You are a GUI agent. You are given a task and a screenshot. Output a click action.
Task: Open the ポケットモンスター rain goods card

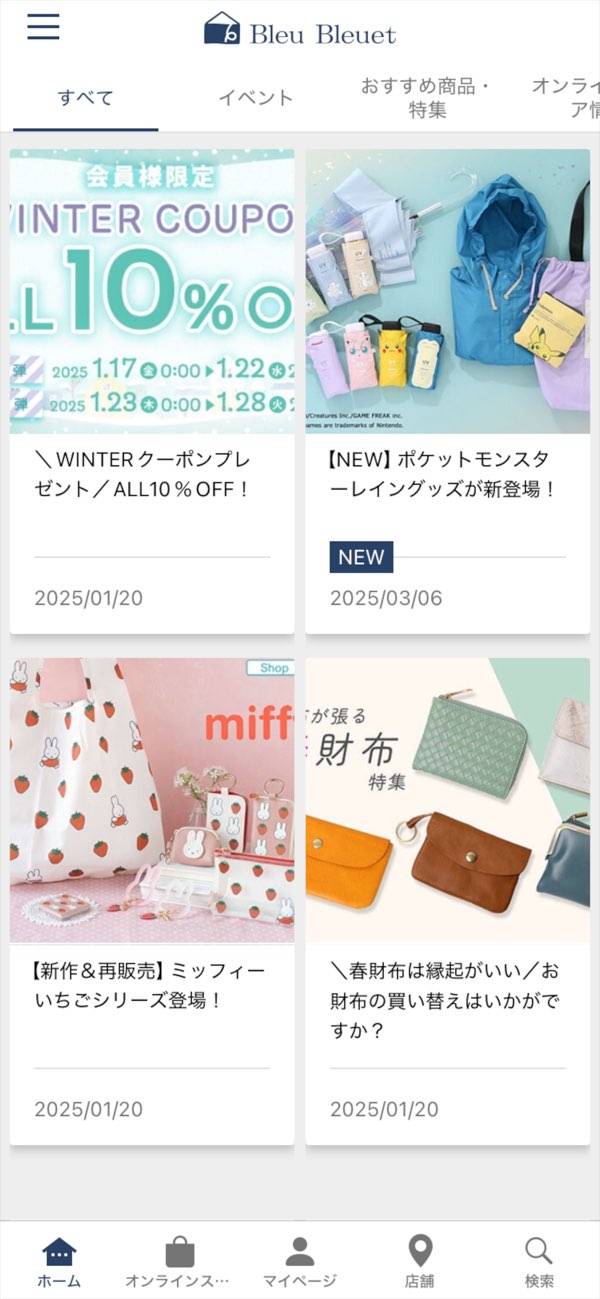pyautogui.click(x=447, y=390)
